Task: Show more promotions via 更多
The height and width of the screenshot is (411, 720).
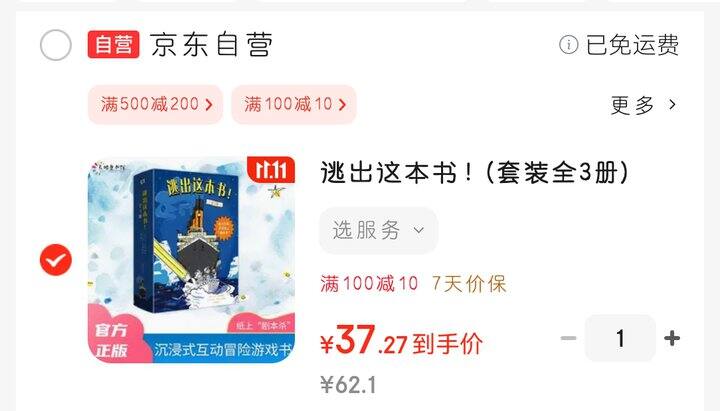Action: coord(644,105)
